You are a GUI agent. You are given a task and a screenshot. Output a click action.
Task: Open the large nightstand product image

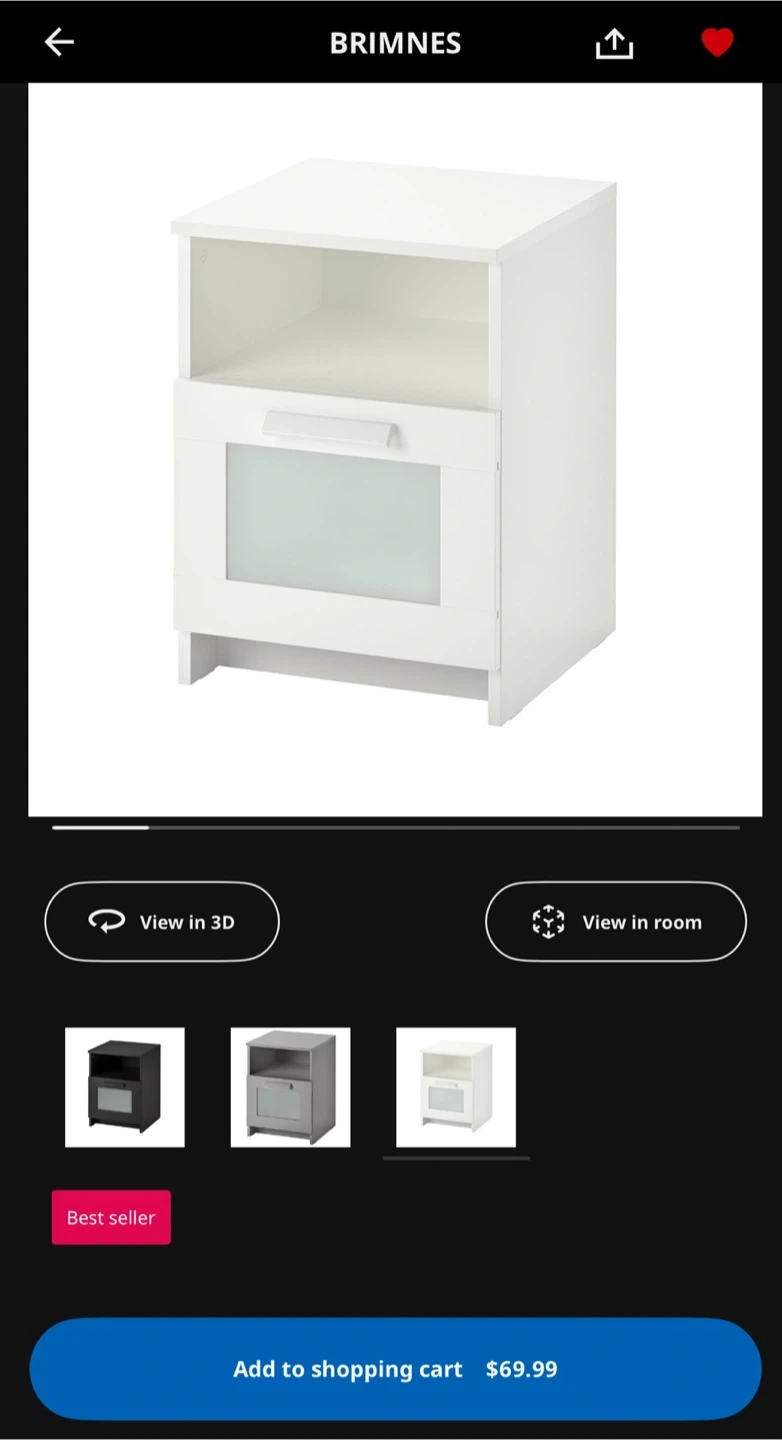[395, 450]
